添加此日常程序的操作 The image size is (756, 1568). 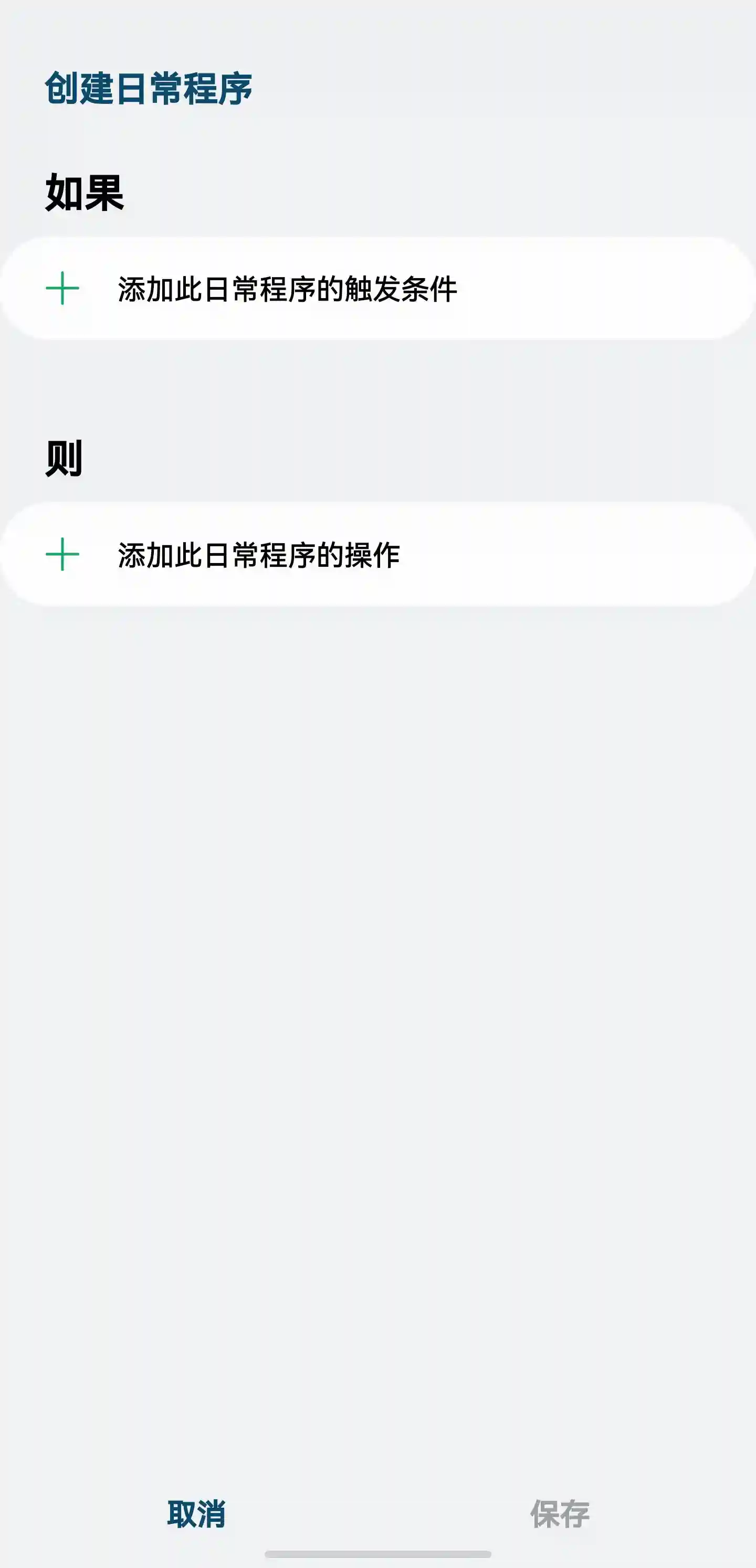pyautogui.click(x=377, y=555)
